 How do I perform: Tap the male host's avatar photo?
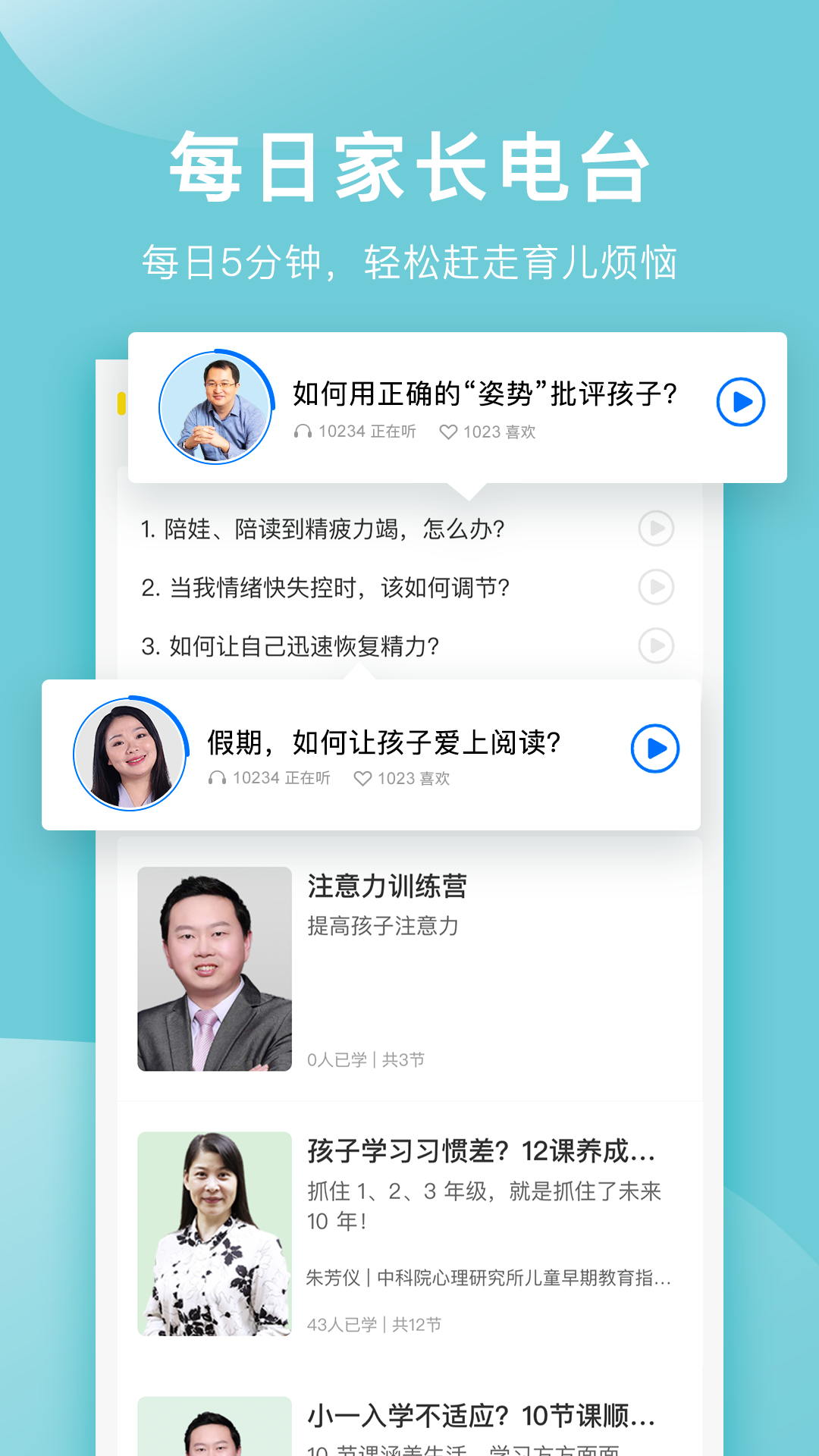click(215, 406)
